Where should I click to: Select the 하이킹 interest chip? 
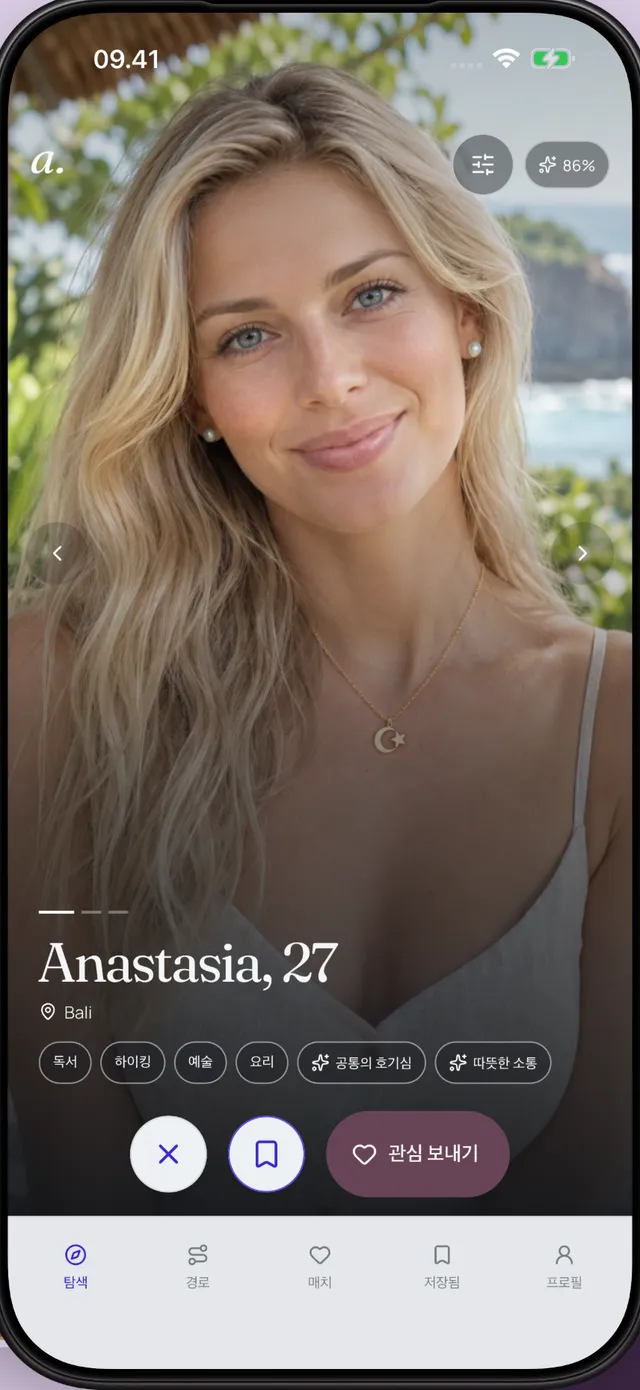click(x=133, y=1062)
